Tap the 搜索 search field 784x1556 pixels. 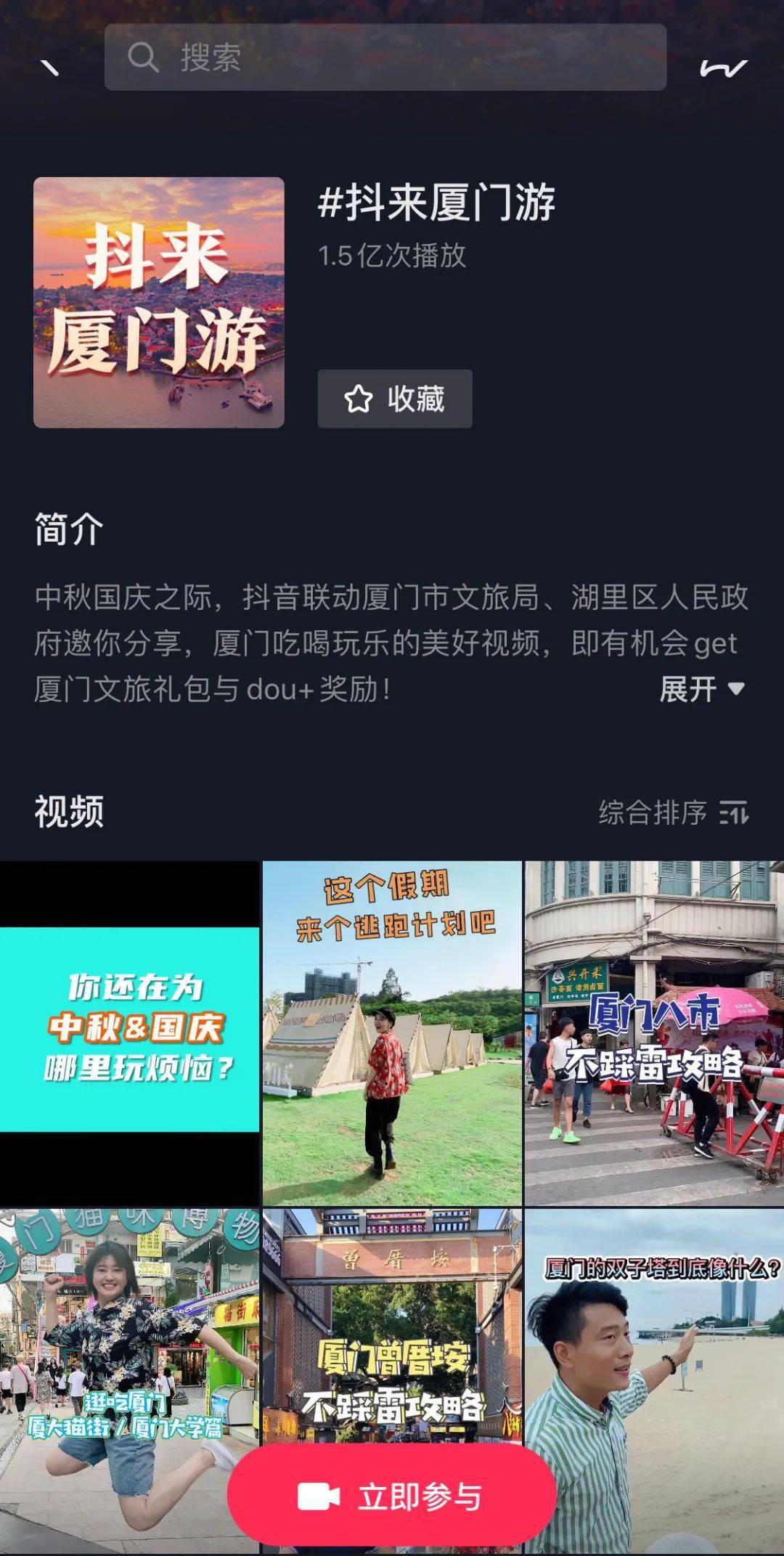[x=385, y=57]
